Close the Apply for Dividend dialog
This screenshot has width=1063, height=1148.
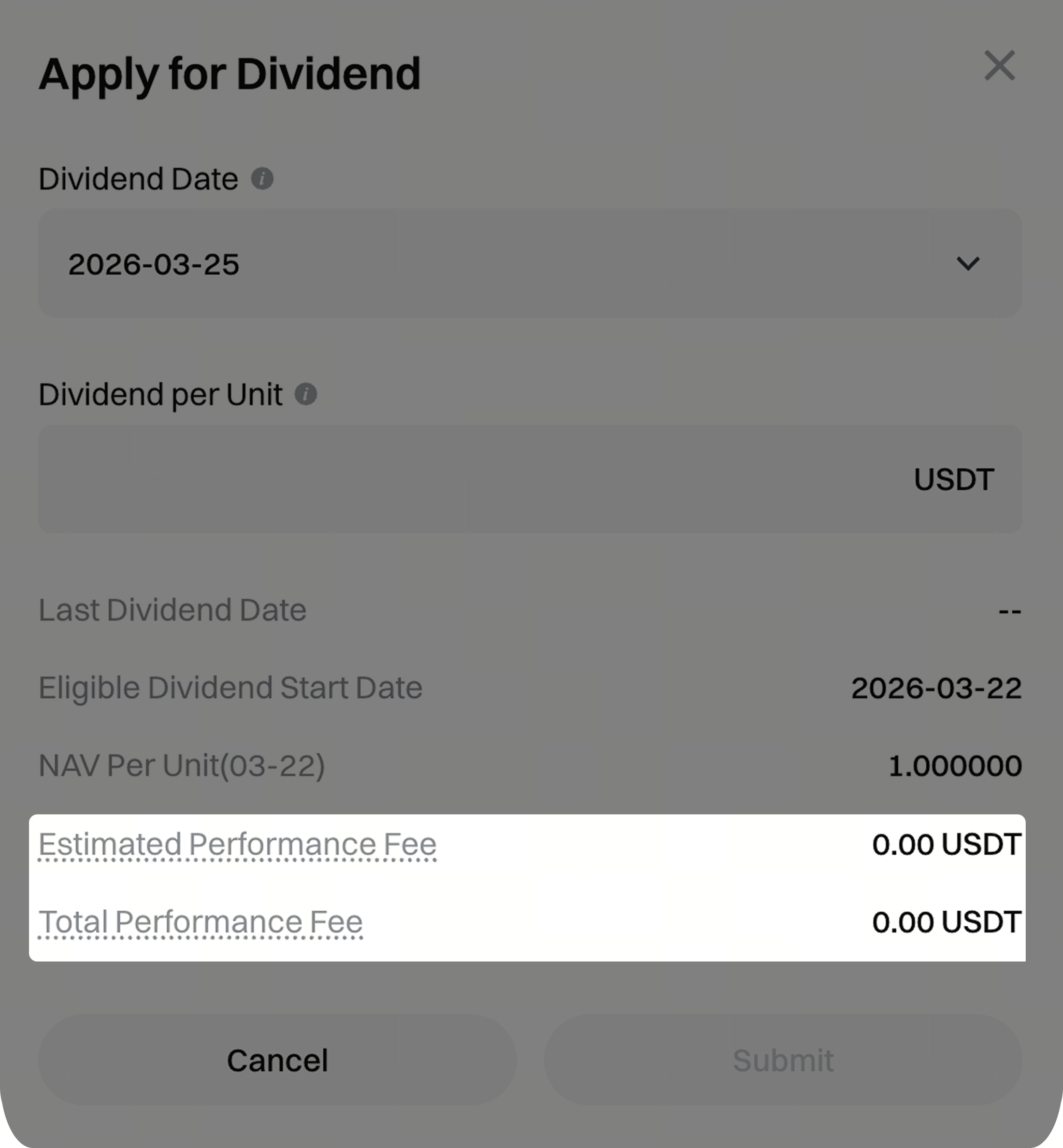point(999,66)
